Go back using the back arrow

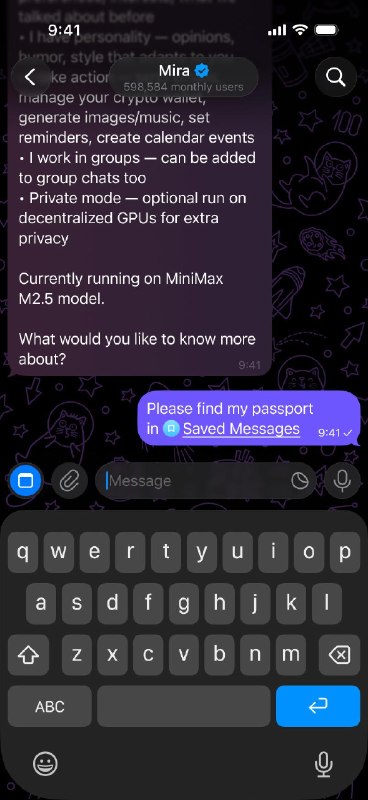pyautogui.click(x=31, y=77)
